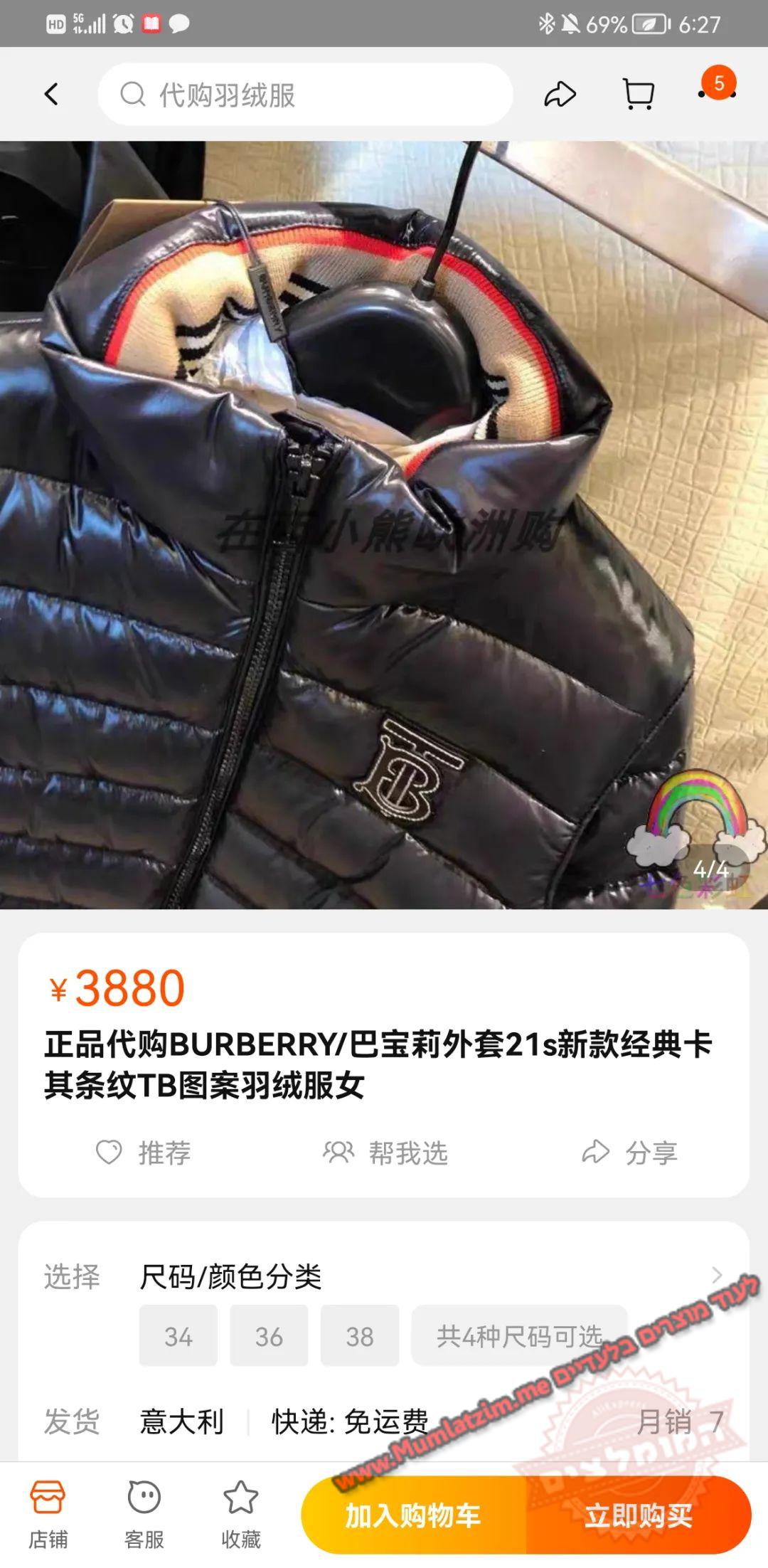
Task: Select size 36
Action: tap(269, 1336)
